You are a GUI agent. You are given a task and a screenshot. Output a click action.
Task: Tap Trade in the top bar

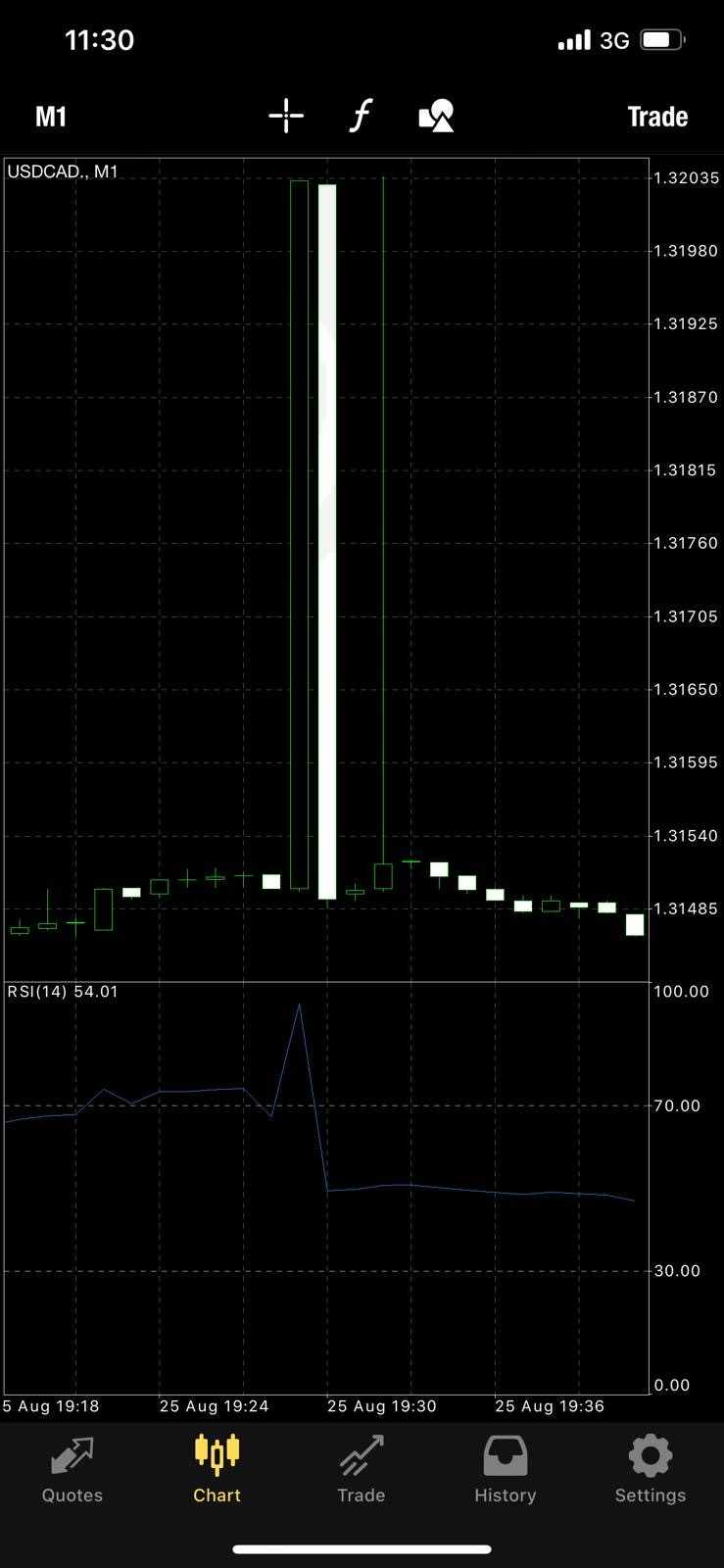657,117
